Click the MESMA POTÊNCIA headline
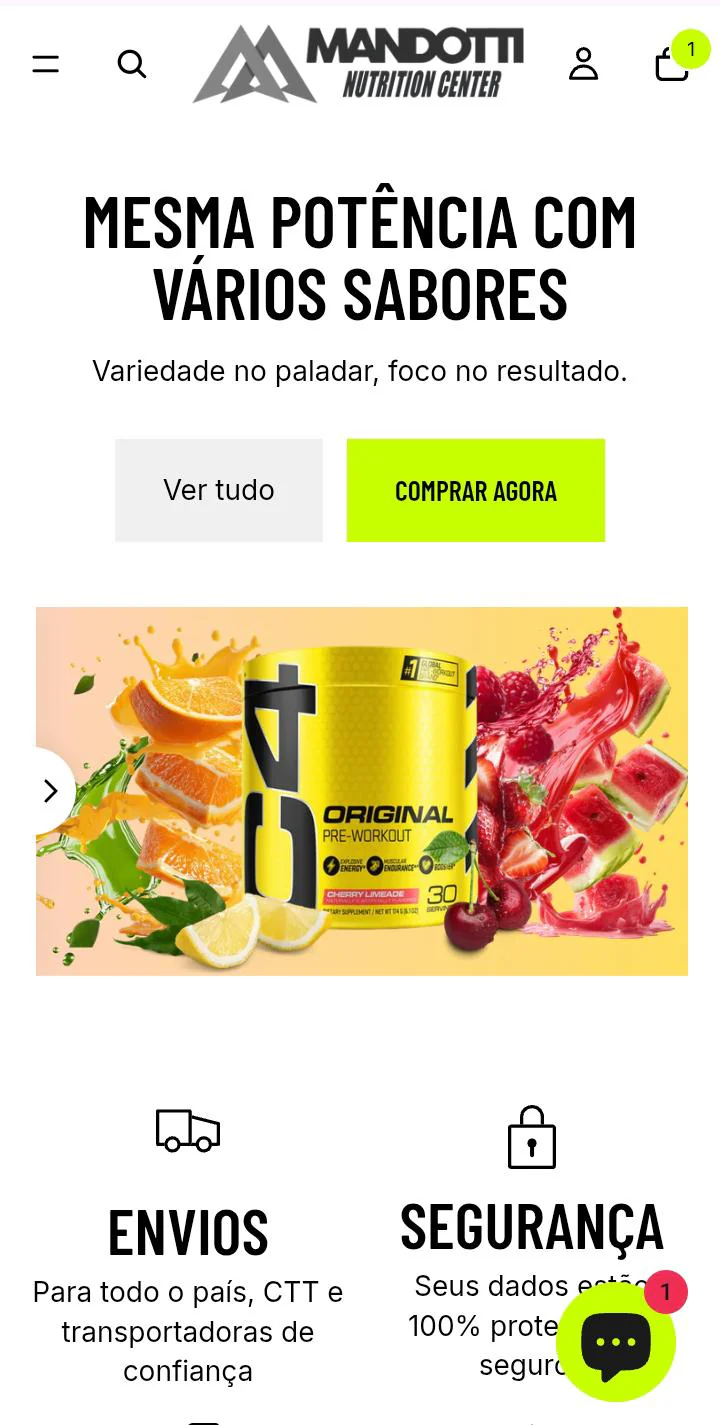The height and width of the screenshot is (1425, 720). tap(360, 258)
